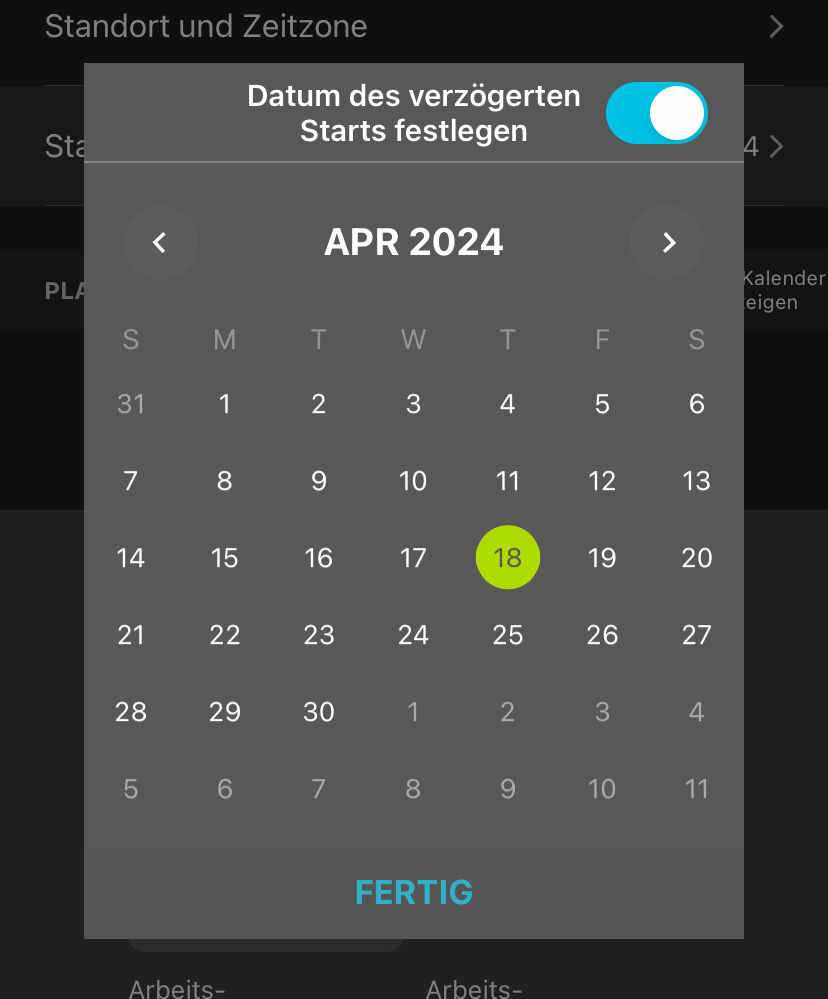Select April 20 in the calendar
Screen dimensions: 828x999
696,558
